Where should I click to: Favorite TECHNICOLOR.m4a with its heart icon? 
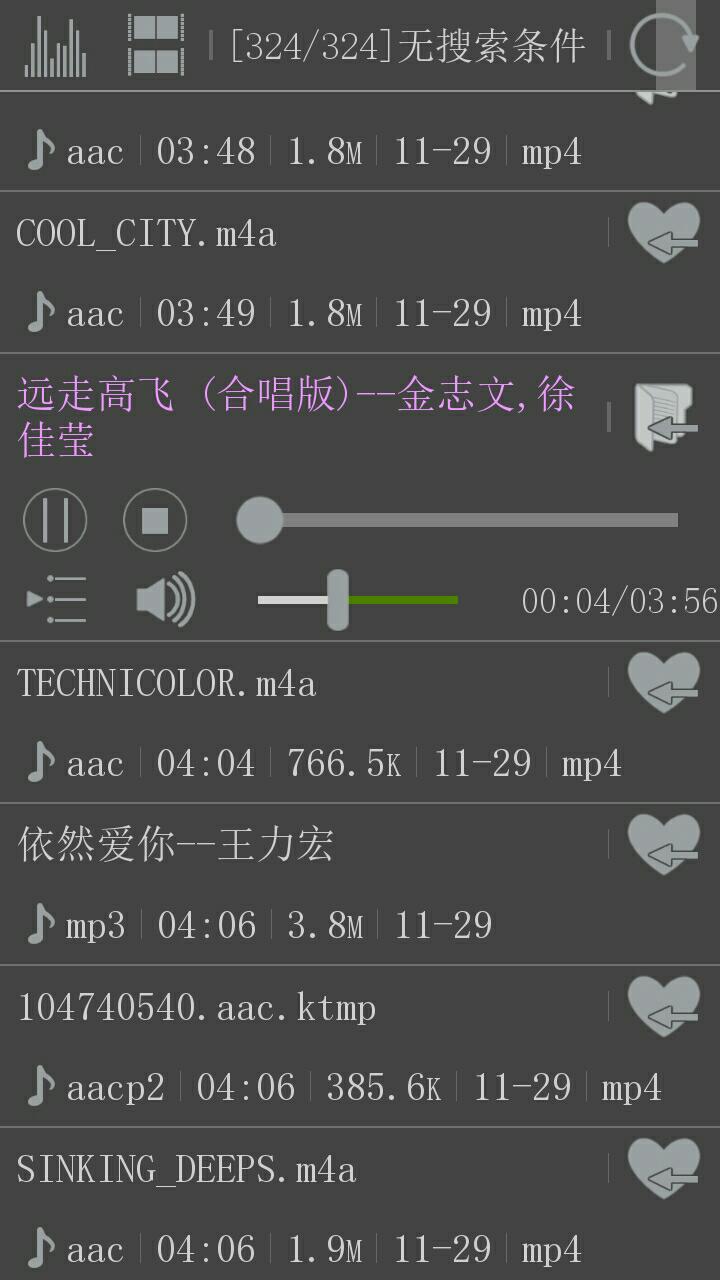point(664,683)
